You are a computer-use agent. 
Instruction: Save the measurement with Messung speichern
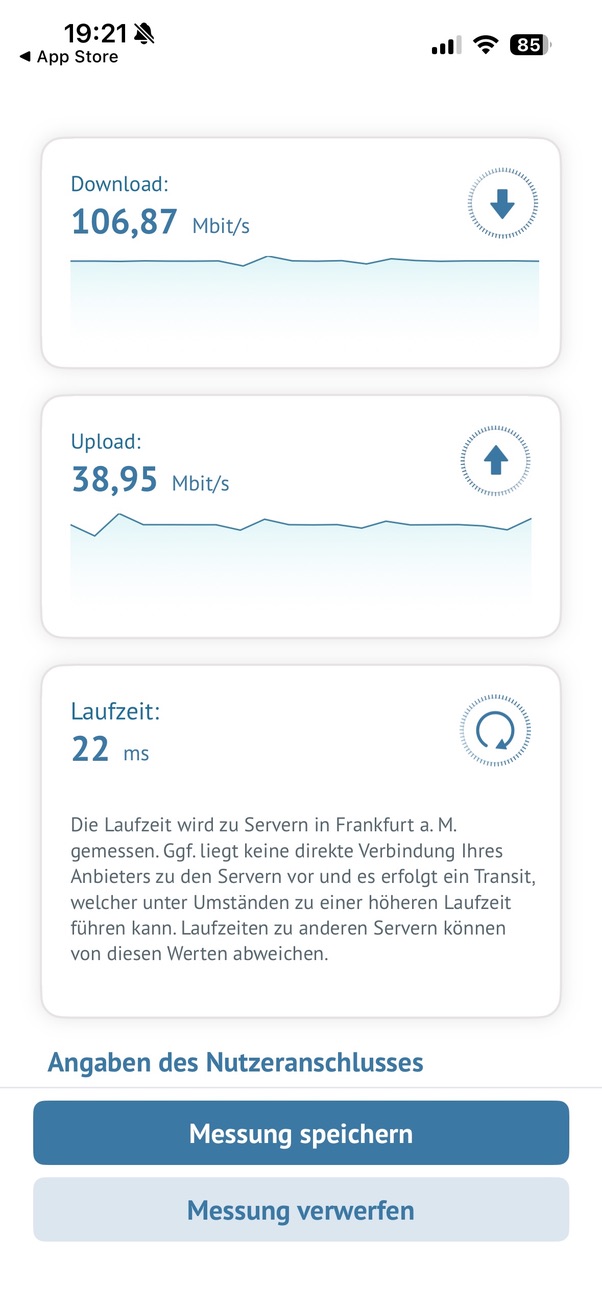(x=300, y=1133)
